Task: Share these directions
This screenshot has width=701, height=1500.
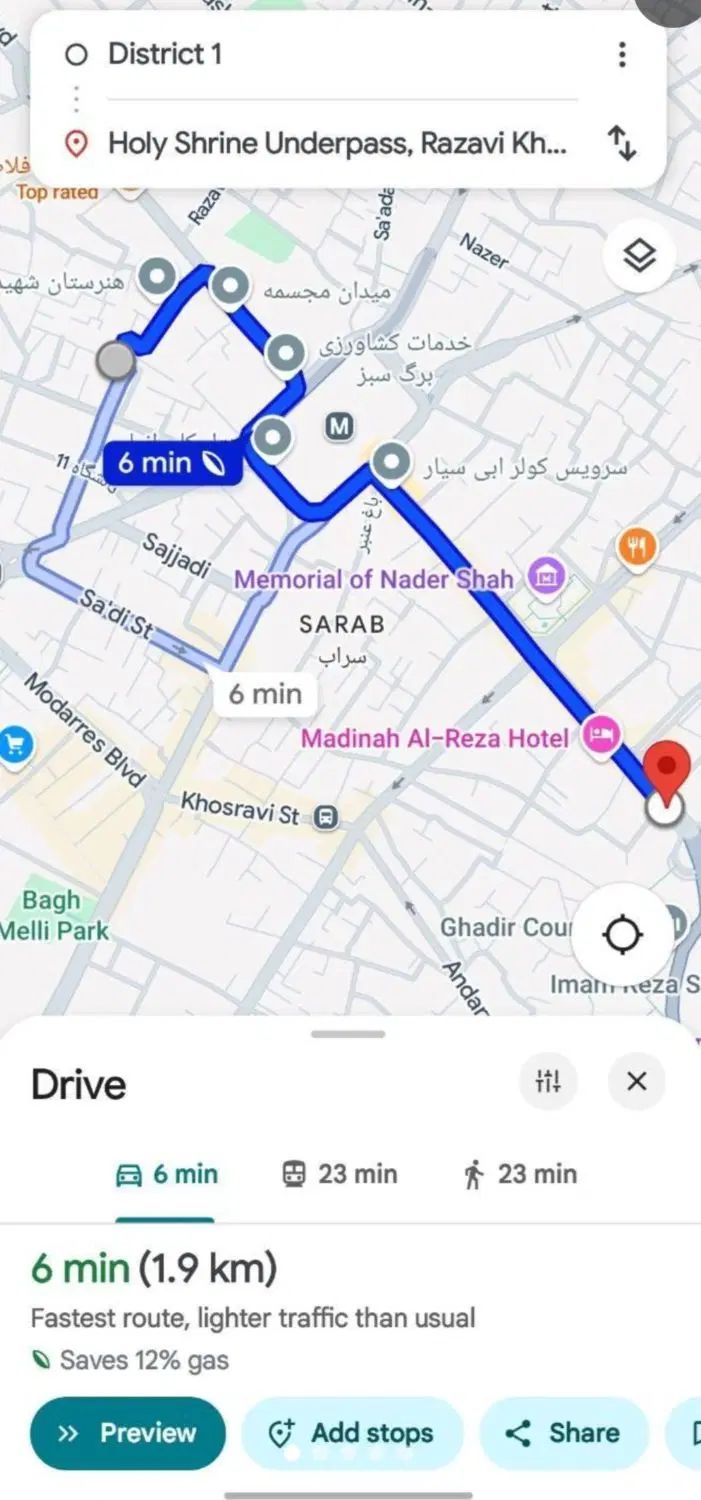Action: point(564,1433)
